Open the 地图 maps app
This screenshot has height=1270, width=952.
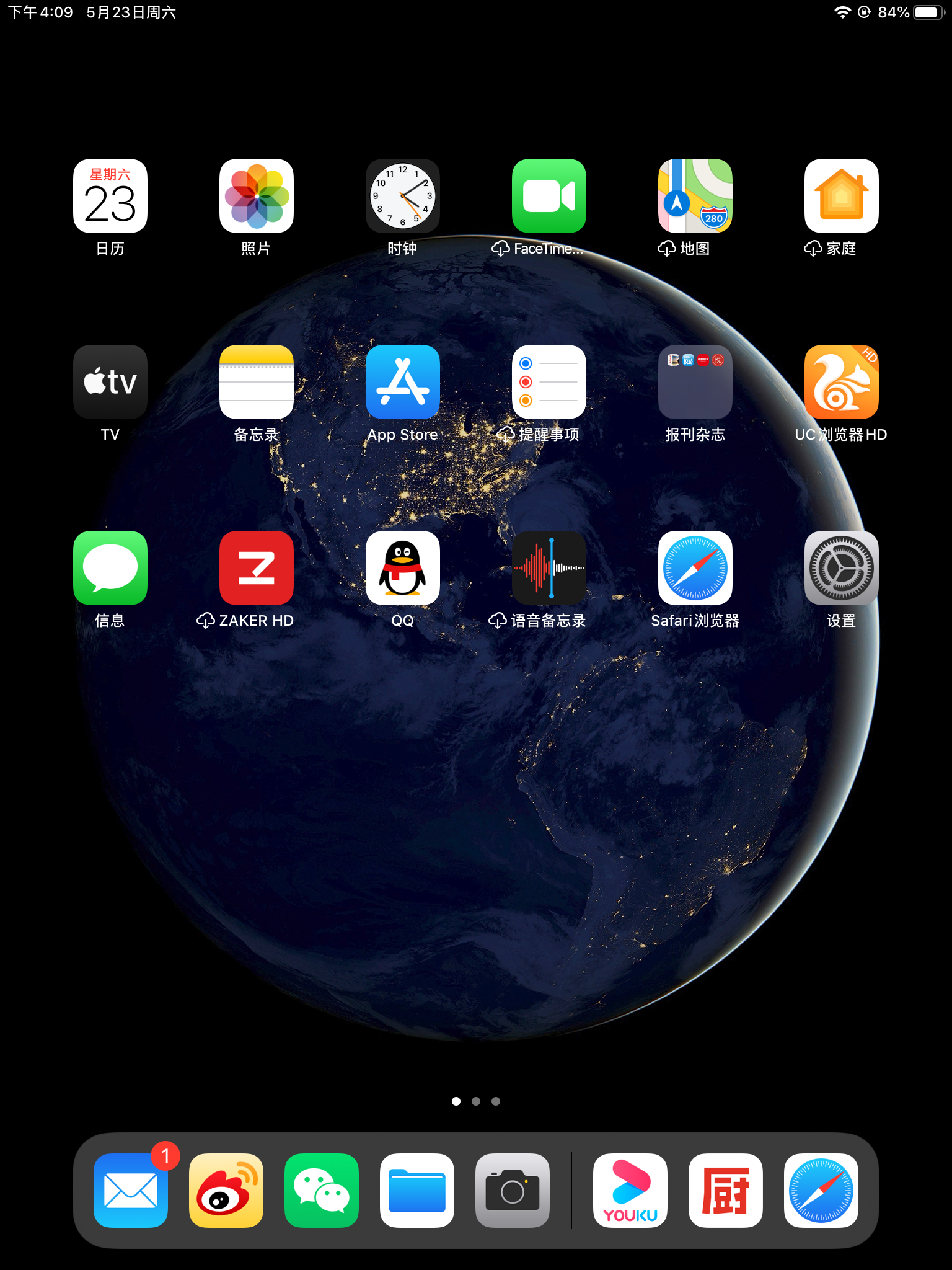(695, 196)
